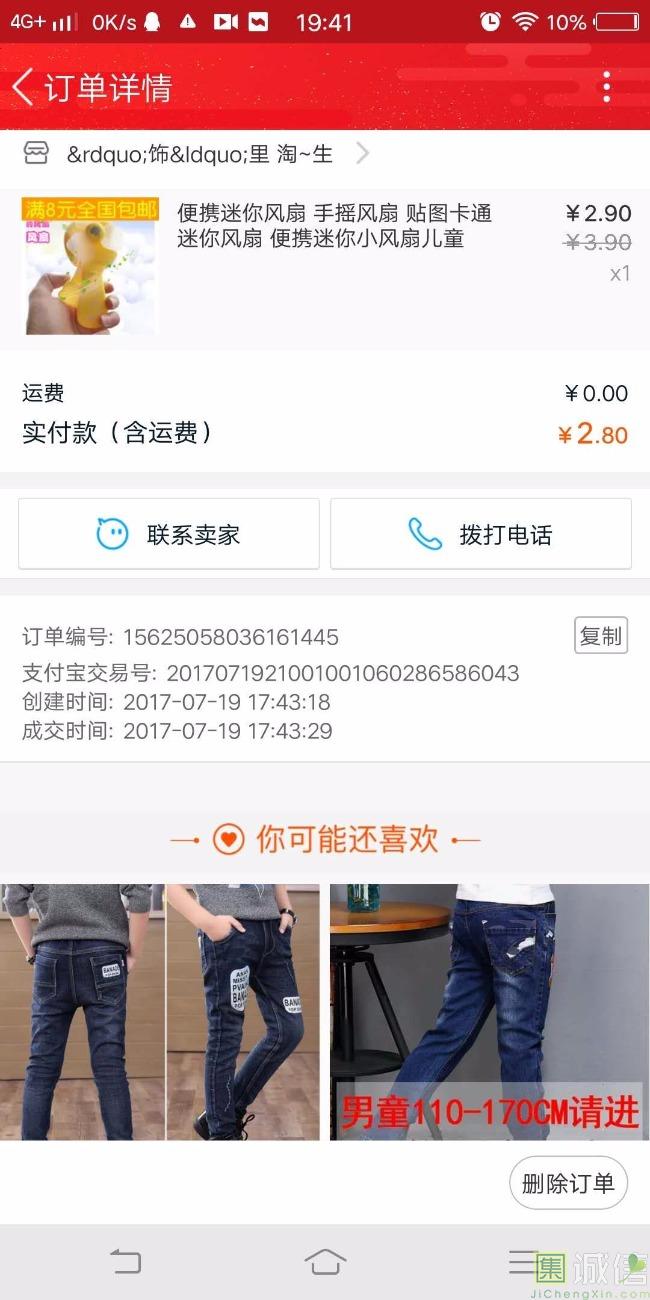Go back from the 订单详情 page
Viewport: 650px width, 1300px height.
[24, 88]
